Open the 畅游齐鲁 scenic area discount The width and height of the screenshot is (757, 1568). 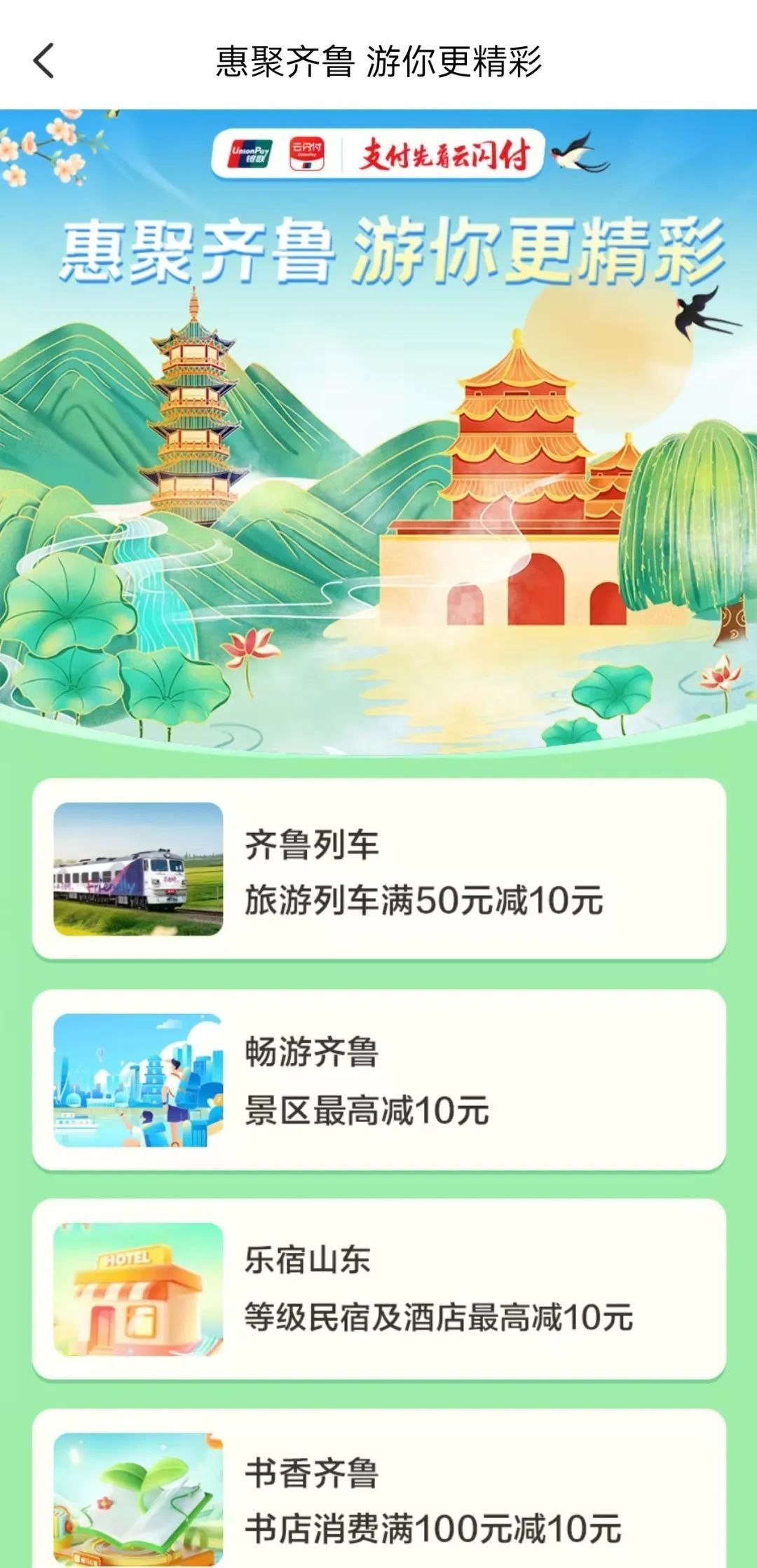[378, 1080]
